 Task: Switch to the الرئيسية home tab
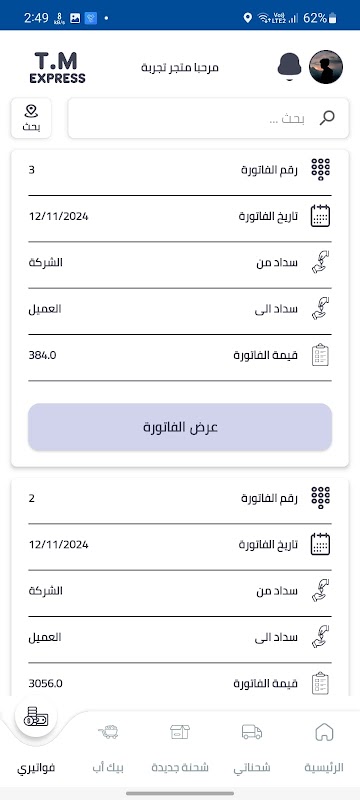click(324, 748)
